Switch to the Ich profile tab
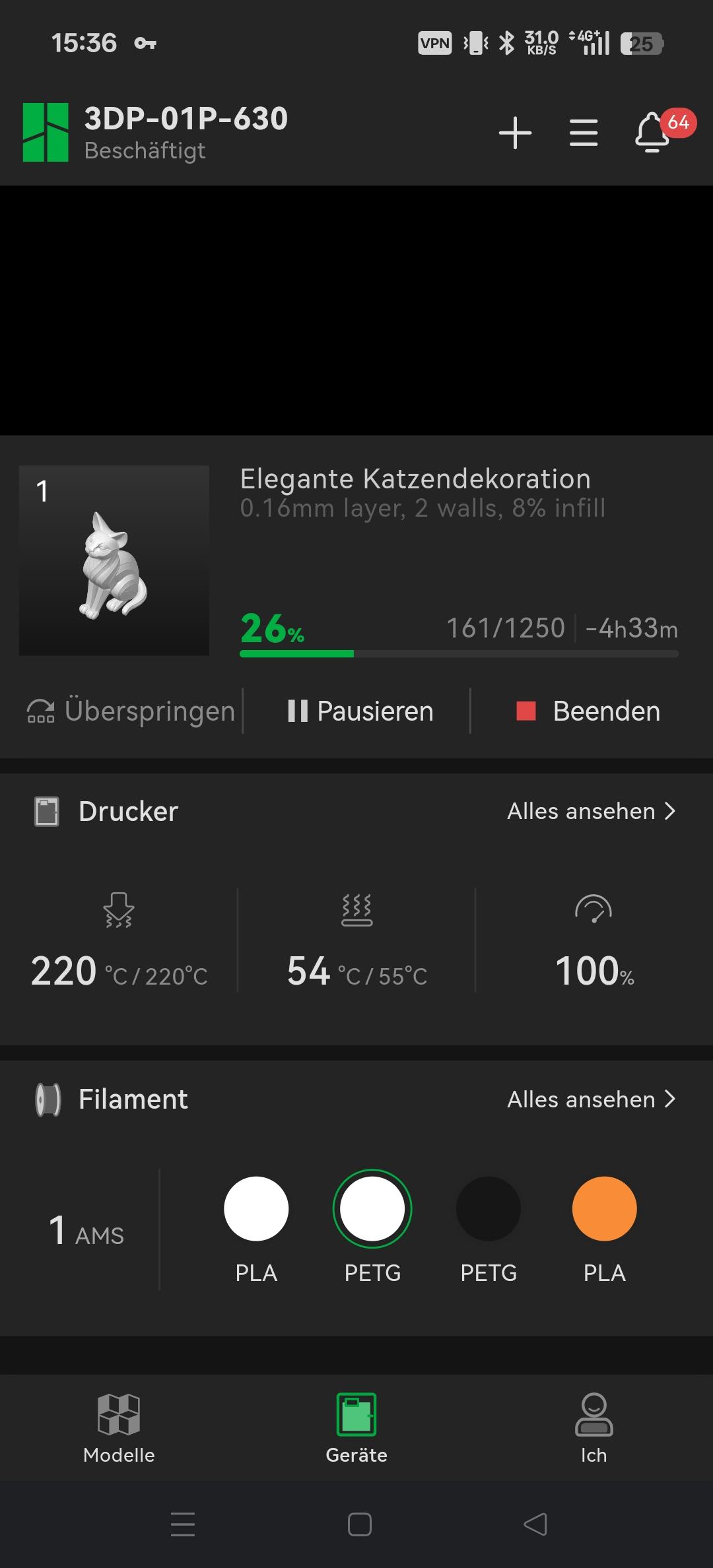The image size is (713, 1568). (x=594, y=1428)
